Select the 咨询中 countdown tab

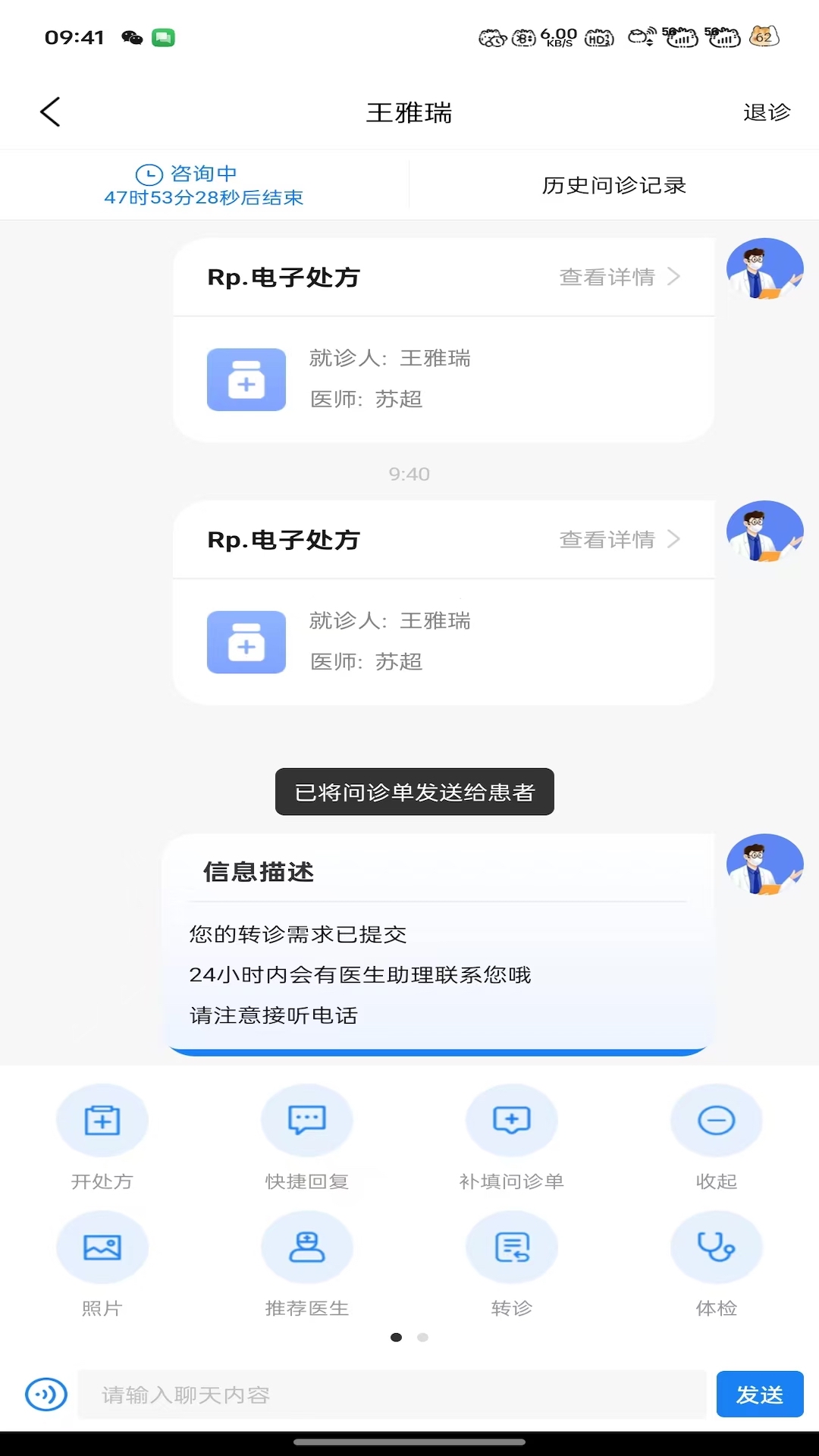click(x=203, y=184)
